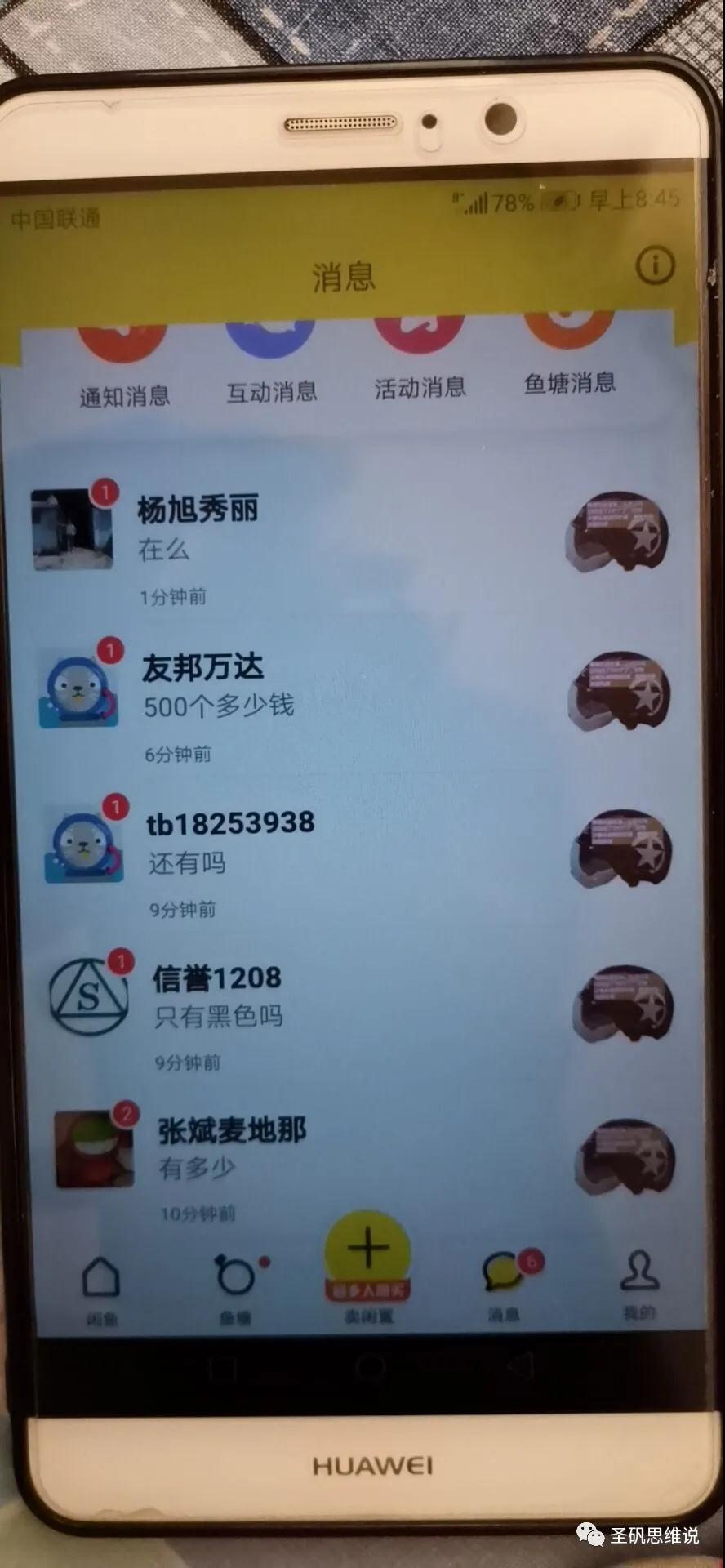The image size is (725, 1568).
Task: Go to the 我的 profile tab
Action: [639, 1282]
